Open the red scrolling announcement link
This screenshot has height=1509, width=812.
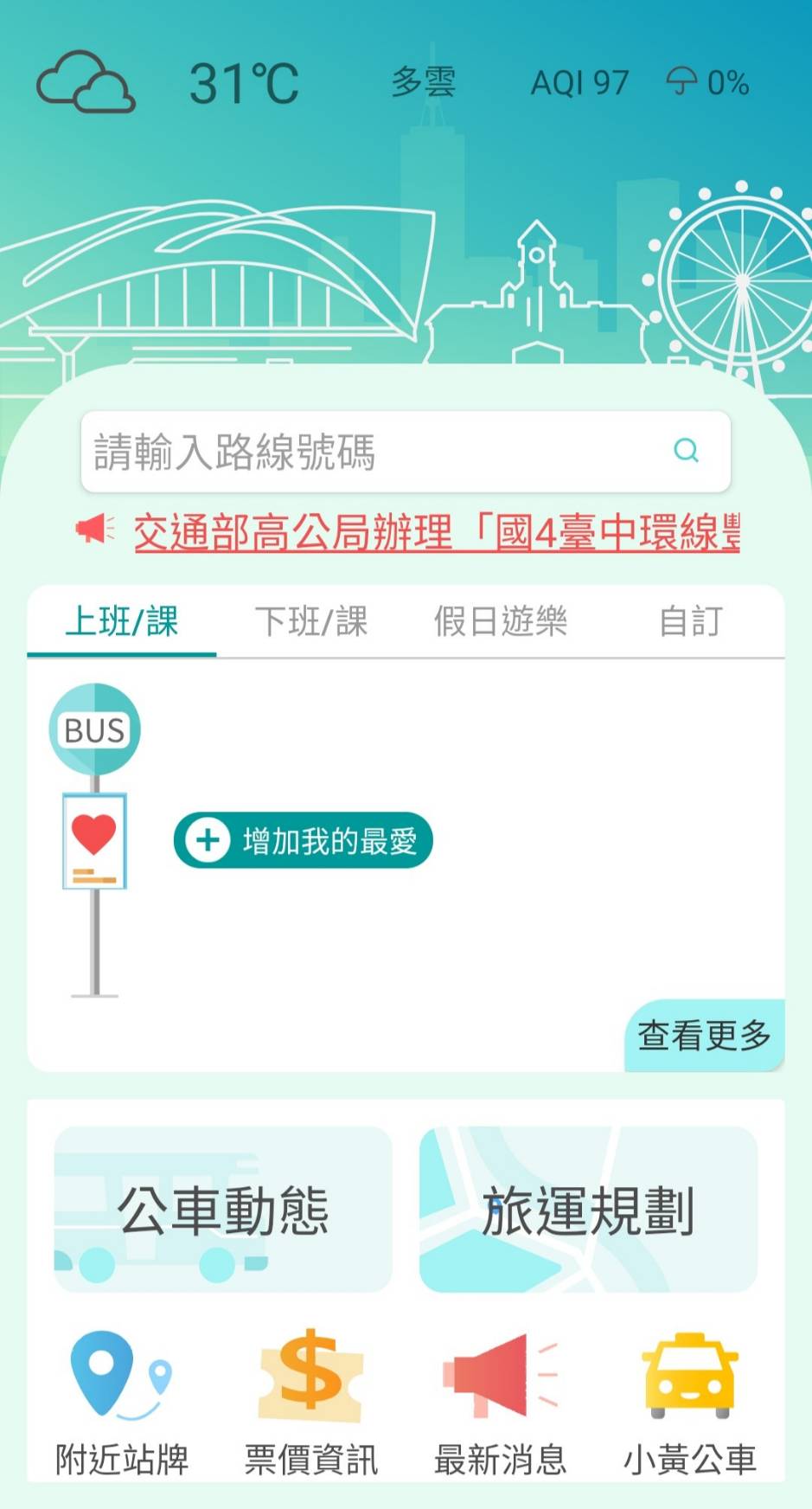[x=436, y=531]
